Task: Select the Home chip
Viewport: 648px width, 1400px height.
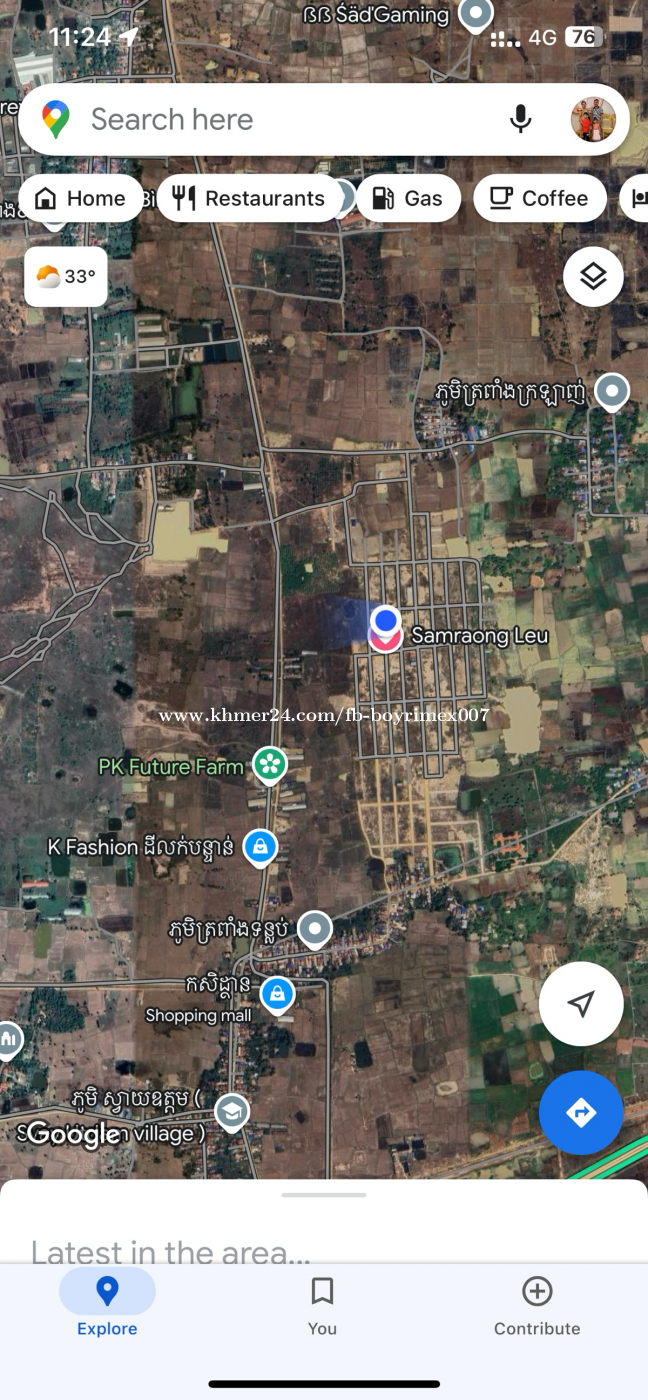Action: tap(82, 198)
